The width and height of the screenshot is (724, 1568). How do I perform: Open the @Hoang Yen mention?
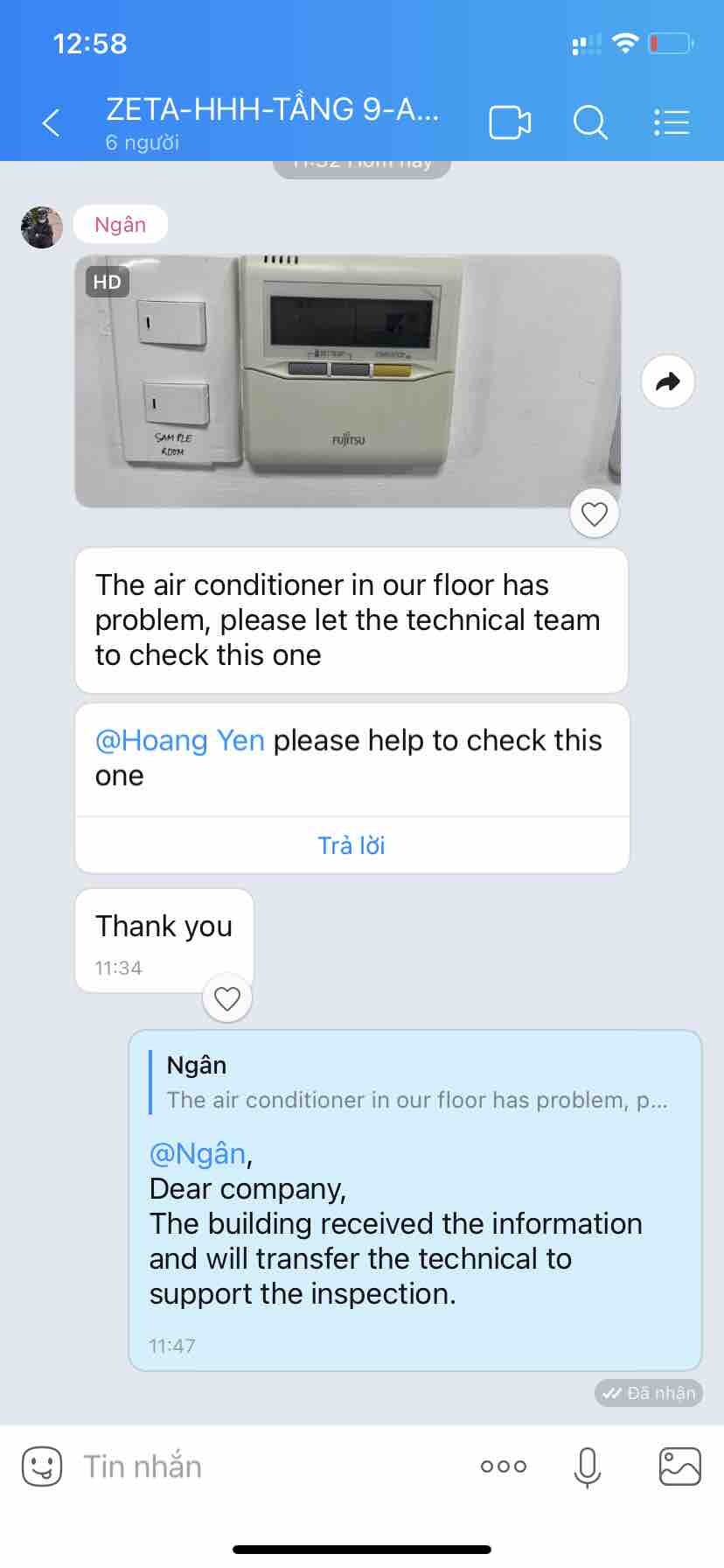[179, 741]
